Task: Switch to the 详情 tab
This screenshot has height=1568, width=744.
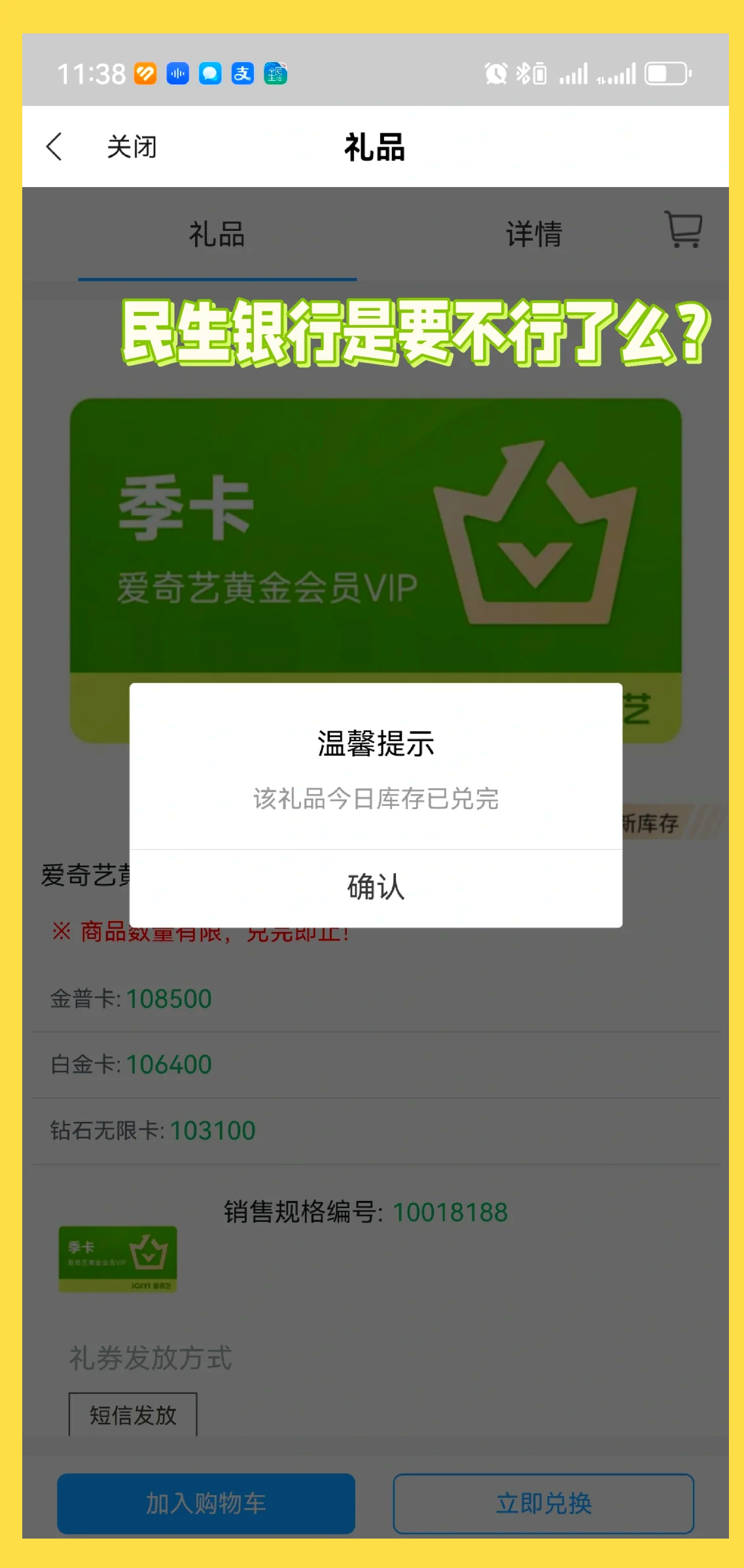Action: click(x=534, y=234)
